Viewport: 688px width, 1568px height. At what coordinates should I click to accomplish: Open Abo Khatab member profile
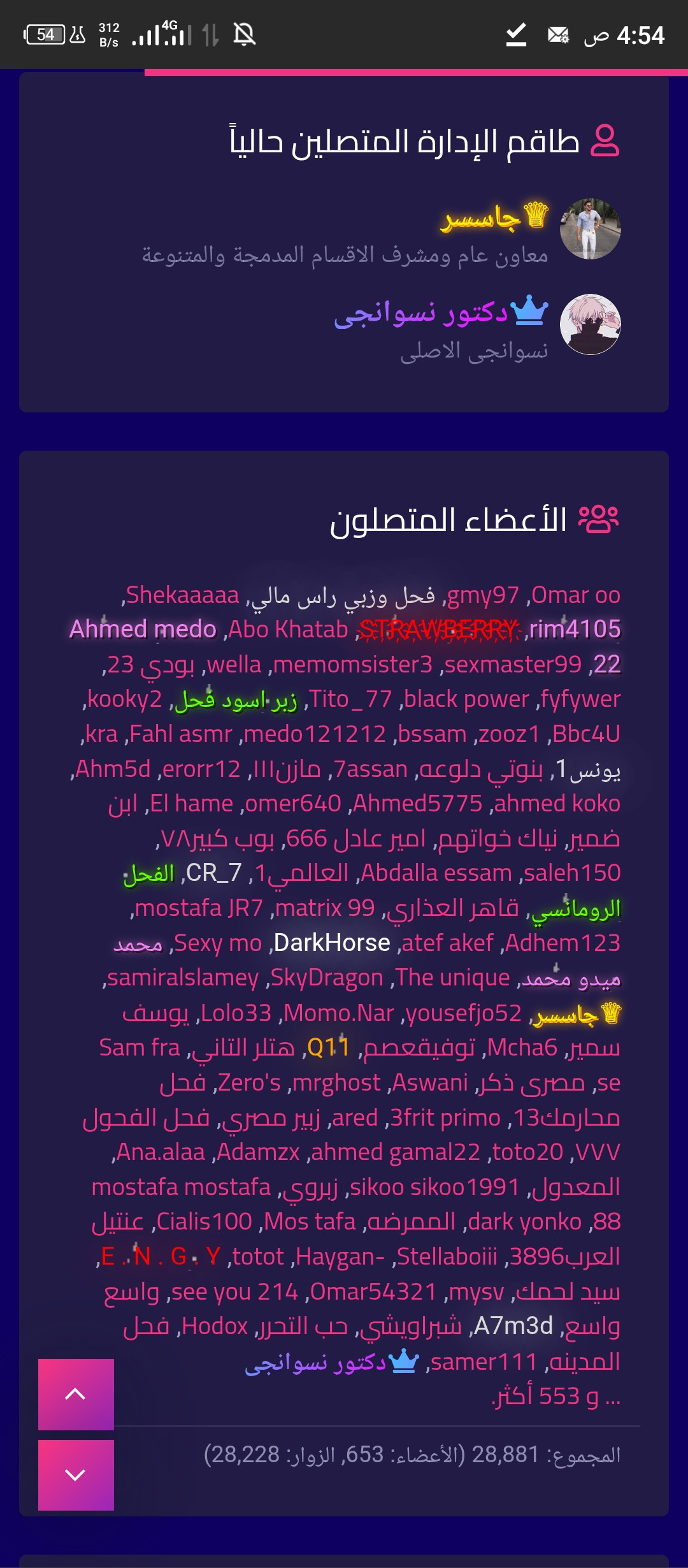[288, 630]
